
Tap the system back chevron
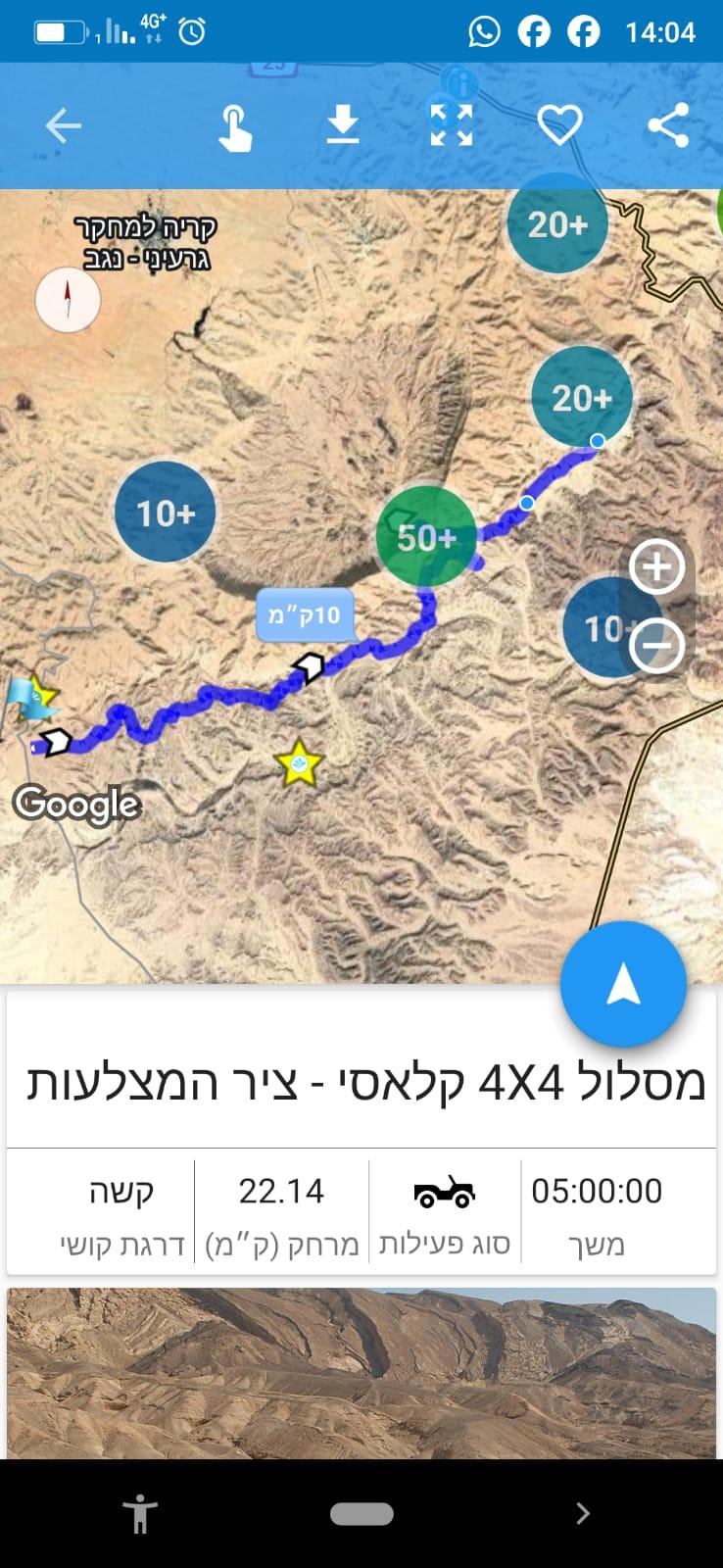pos(583,1513)
